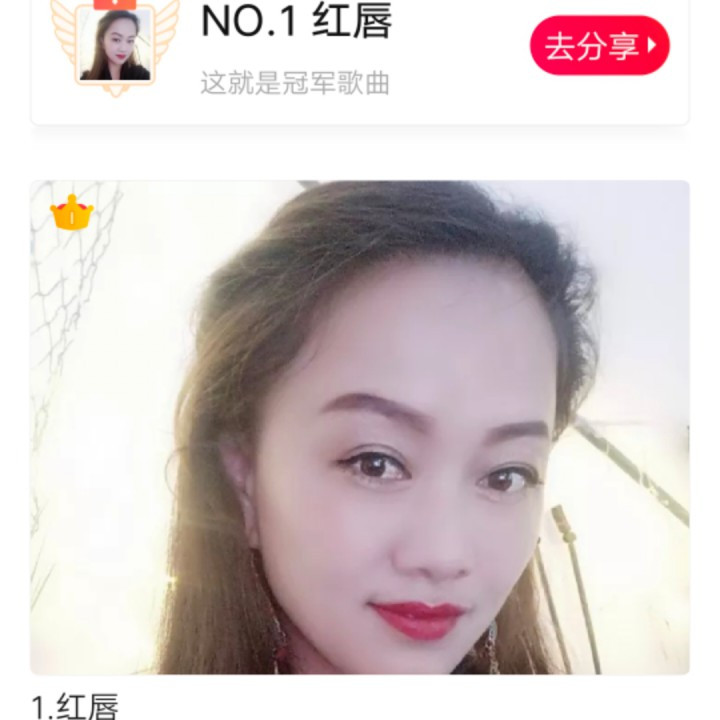Viewport: 720px width, 720px height.
Task: Tap the 去分享 share button
Action: pyautogui.click(x=598, y=46)
